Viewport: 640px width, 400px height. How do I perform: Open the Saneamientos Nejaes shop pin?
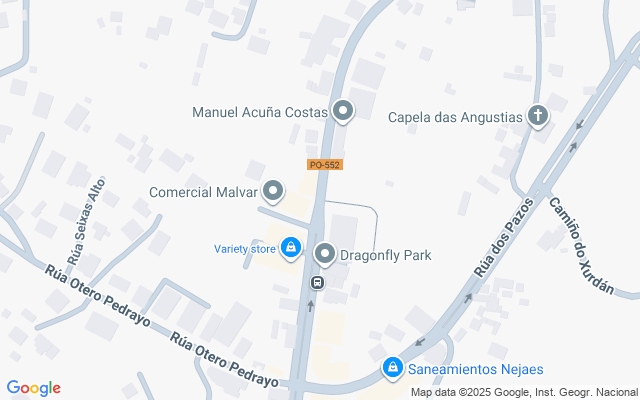click(x=394, y=370)
